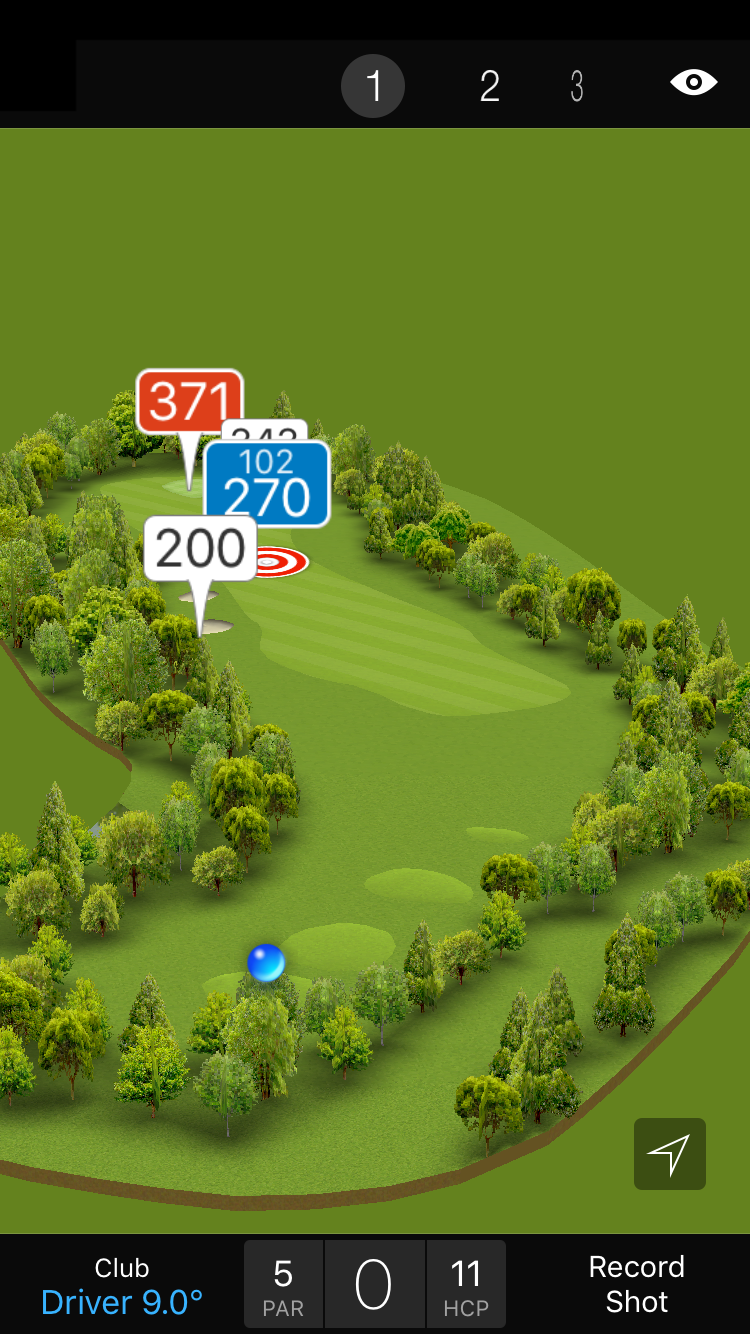Tap the GPS location arrow button
This screenshot has width=750, height=1334.
point(669,1154)
